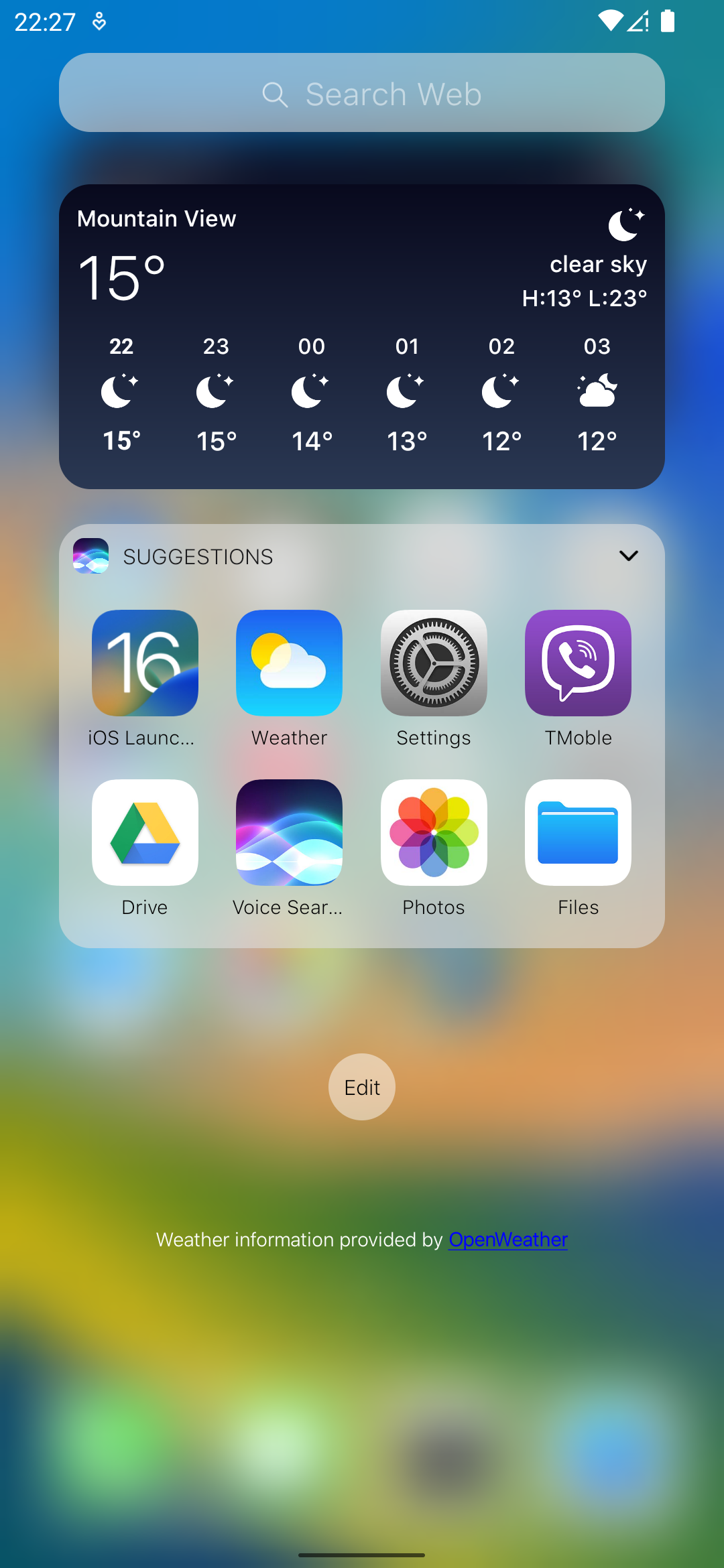Open the OpenWeather link
The width and height of the screenshot is (724, 1568).
pyautogui.click(x=507, y=1240)
